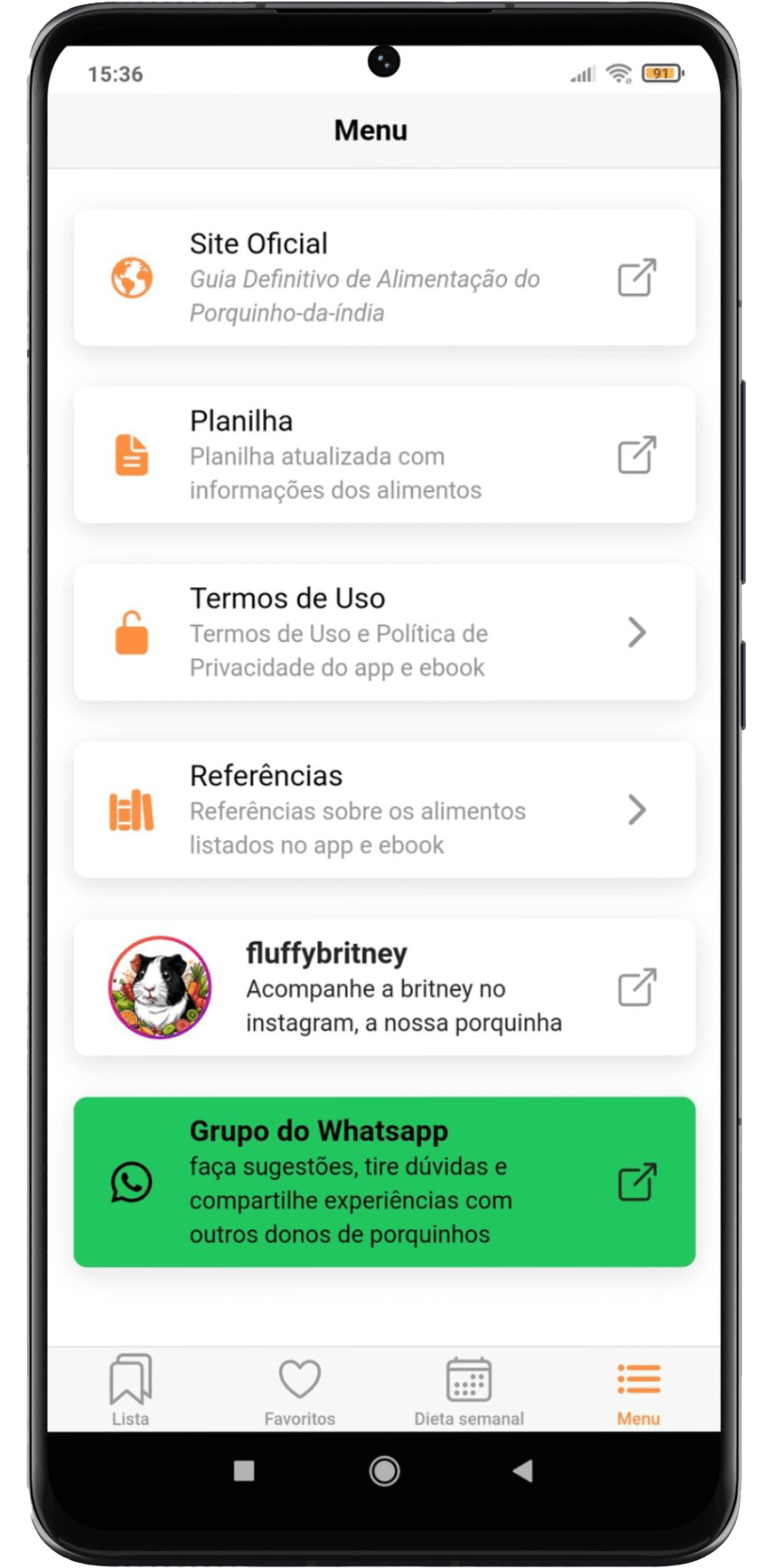Image resolution: width=773 pixels, height=1568 pixels.
Task: Select the Menu tab
Action: click(x=638, y=1390)
